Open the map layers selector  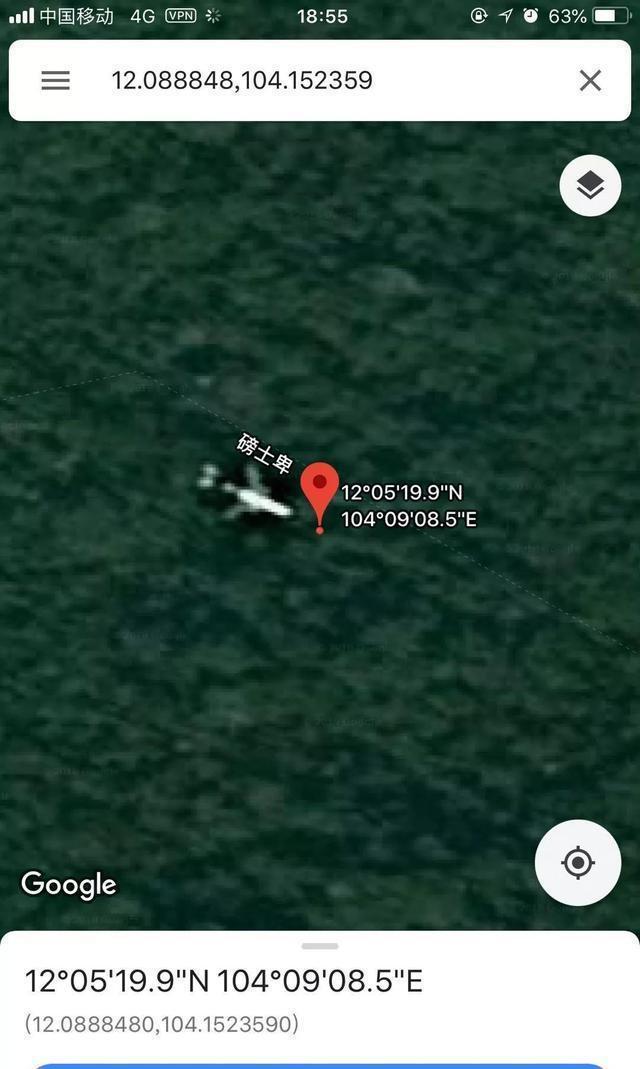click(590, 185)
